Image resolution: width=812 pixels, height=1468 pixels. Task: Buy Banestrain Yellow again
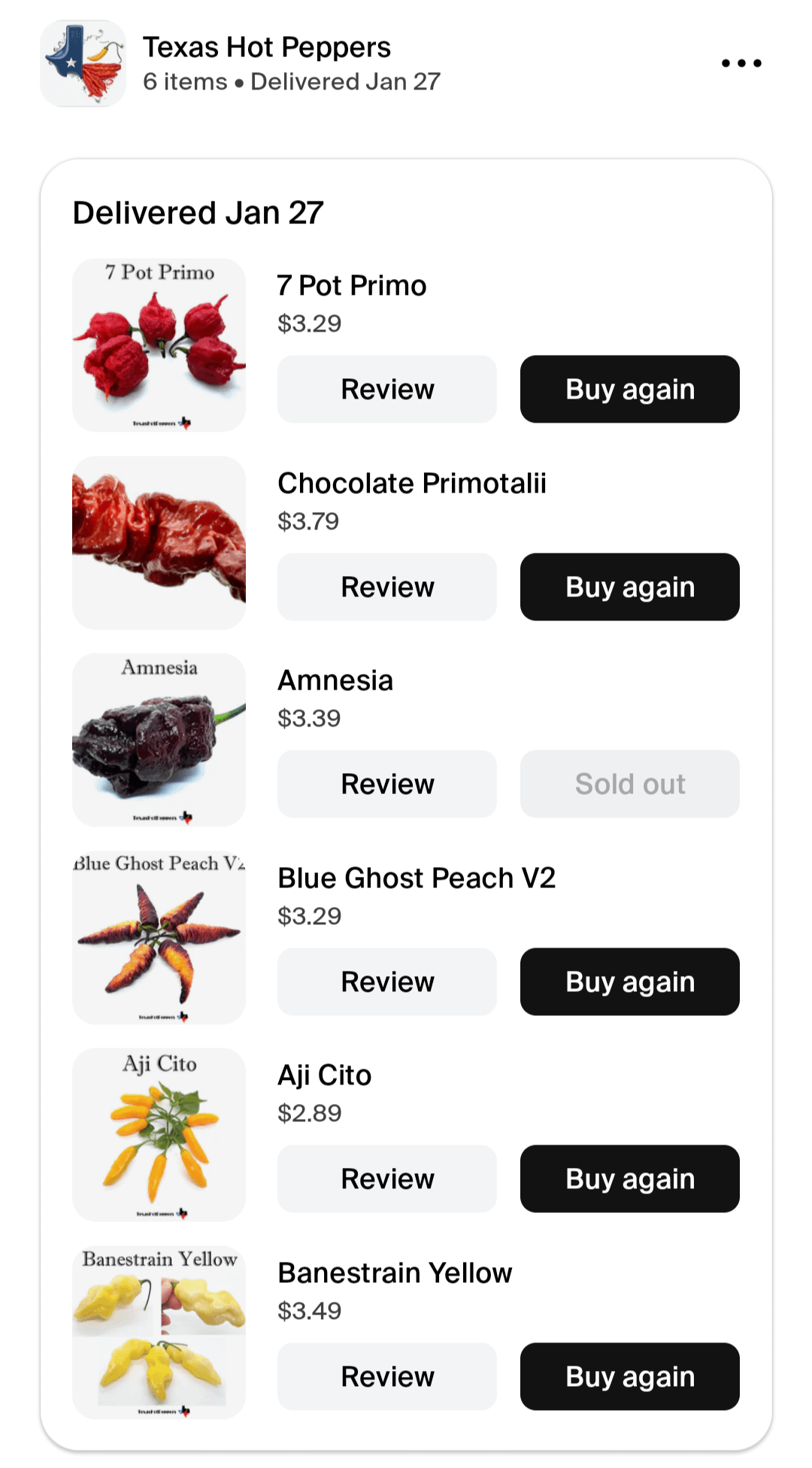pos(629,1377)
